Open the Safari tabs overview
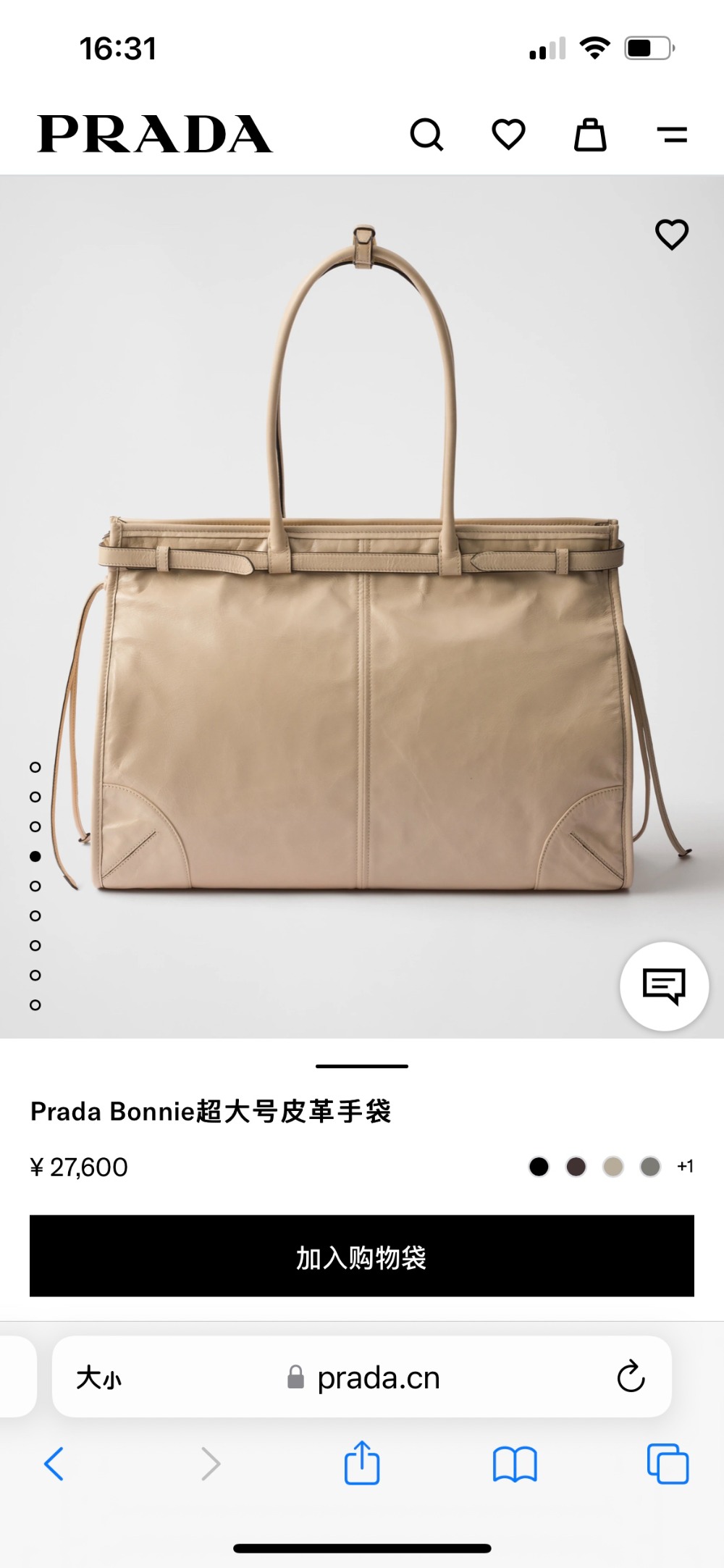Screen dimensions: 724x1568 668,1464
